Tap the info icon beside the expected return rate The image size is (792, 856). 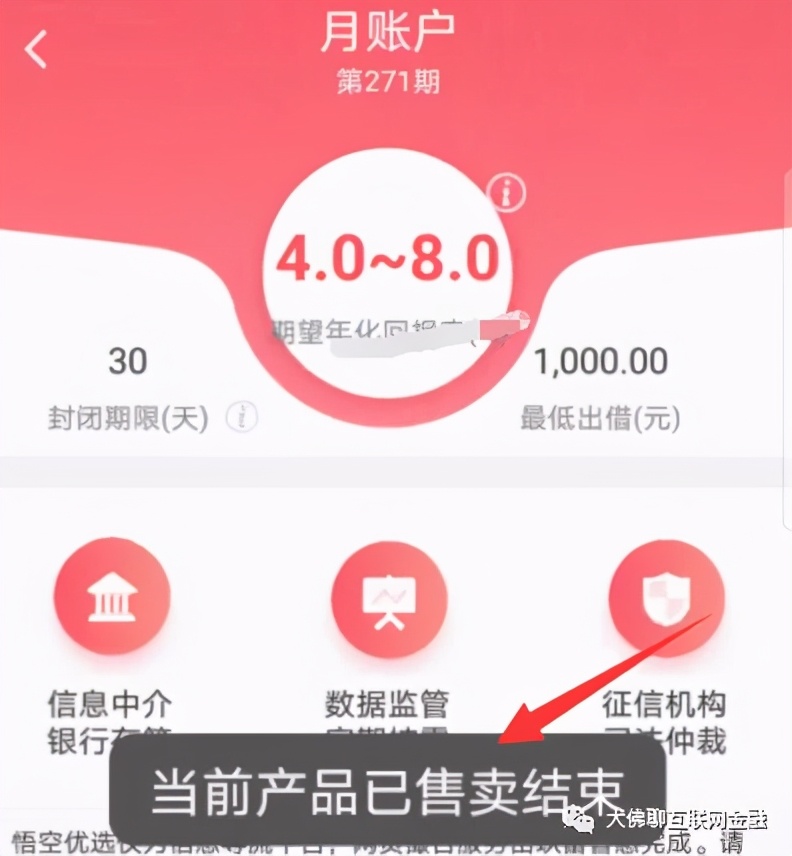(x=508, y=192)
